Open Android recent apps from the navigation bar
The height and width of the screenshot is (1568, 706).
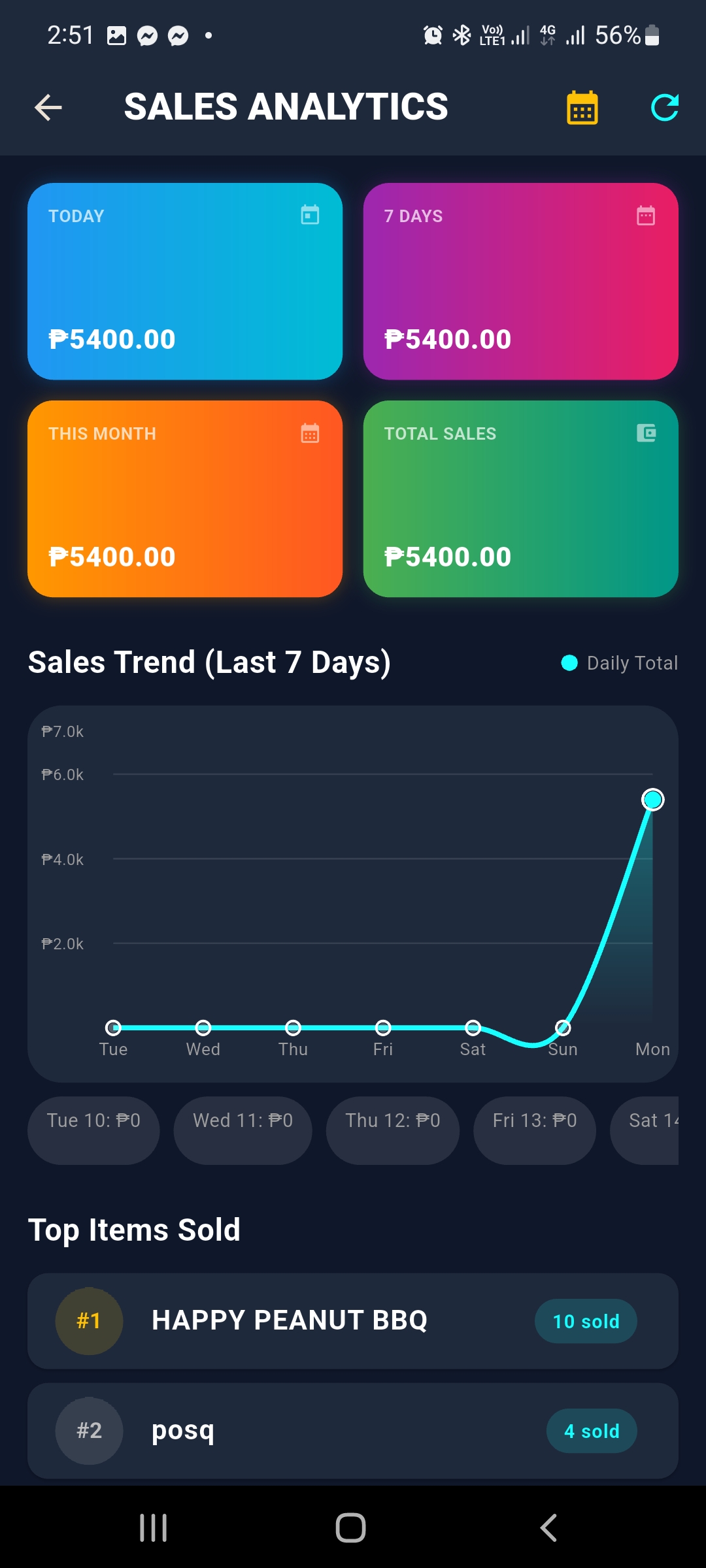pos(152,1527)
